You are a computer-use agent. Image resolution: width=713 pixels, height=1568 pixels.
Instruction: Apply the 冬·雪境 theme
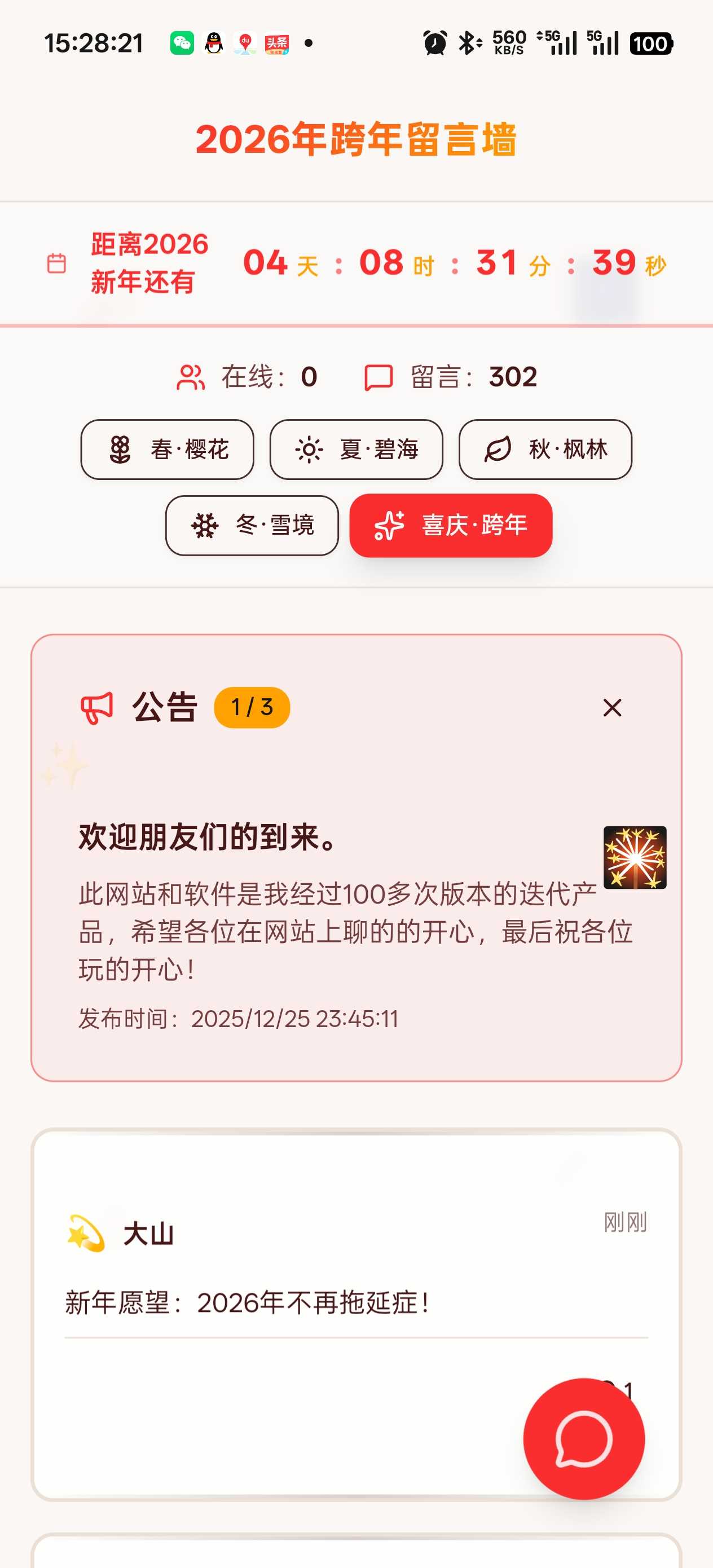pyautogui.click(x=252, y=525)
